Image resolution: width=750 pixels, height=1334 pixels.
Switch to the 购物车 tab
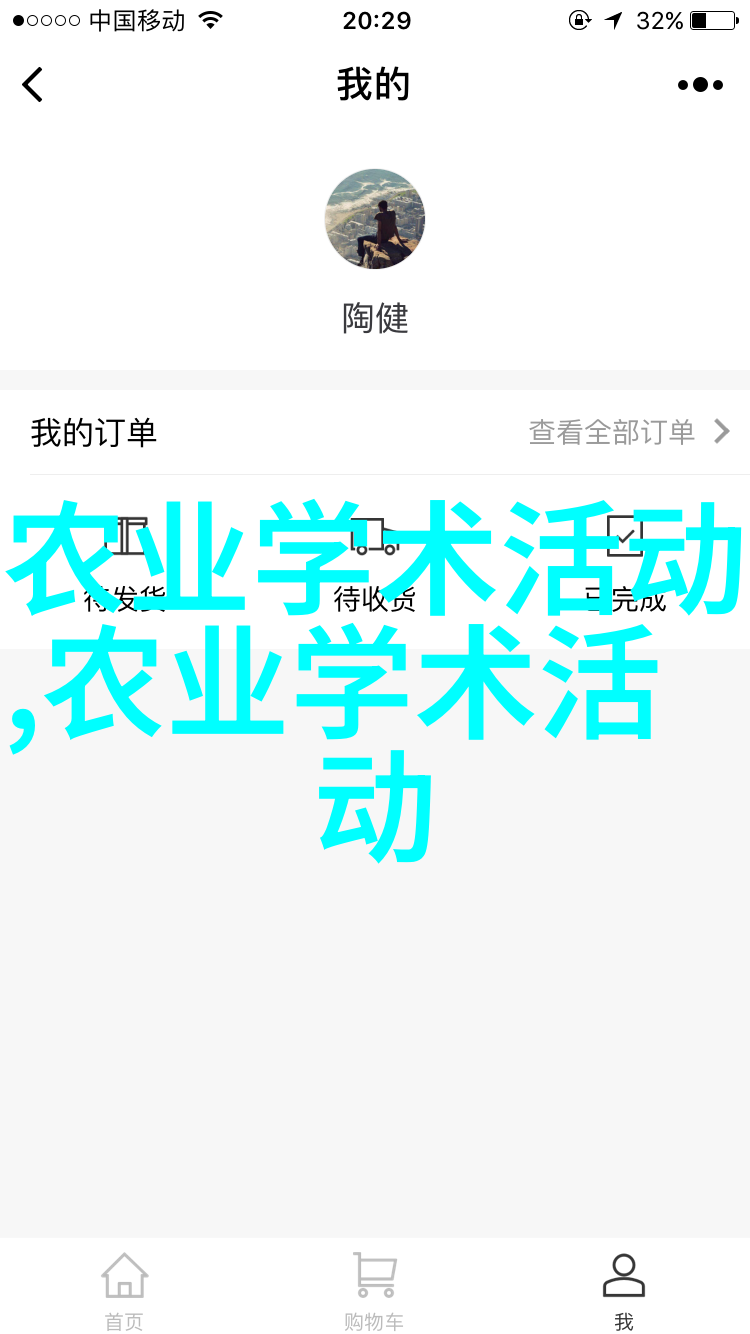tap(375, 1290)
